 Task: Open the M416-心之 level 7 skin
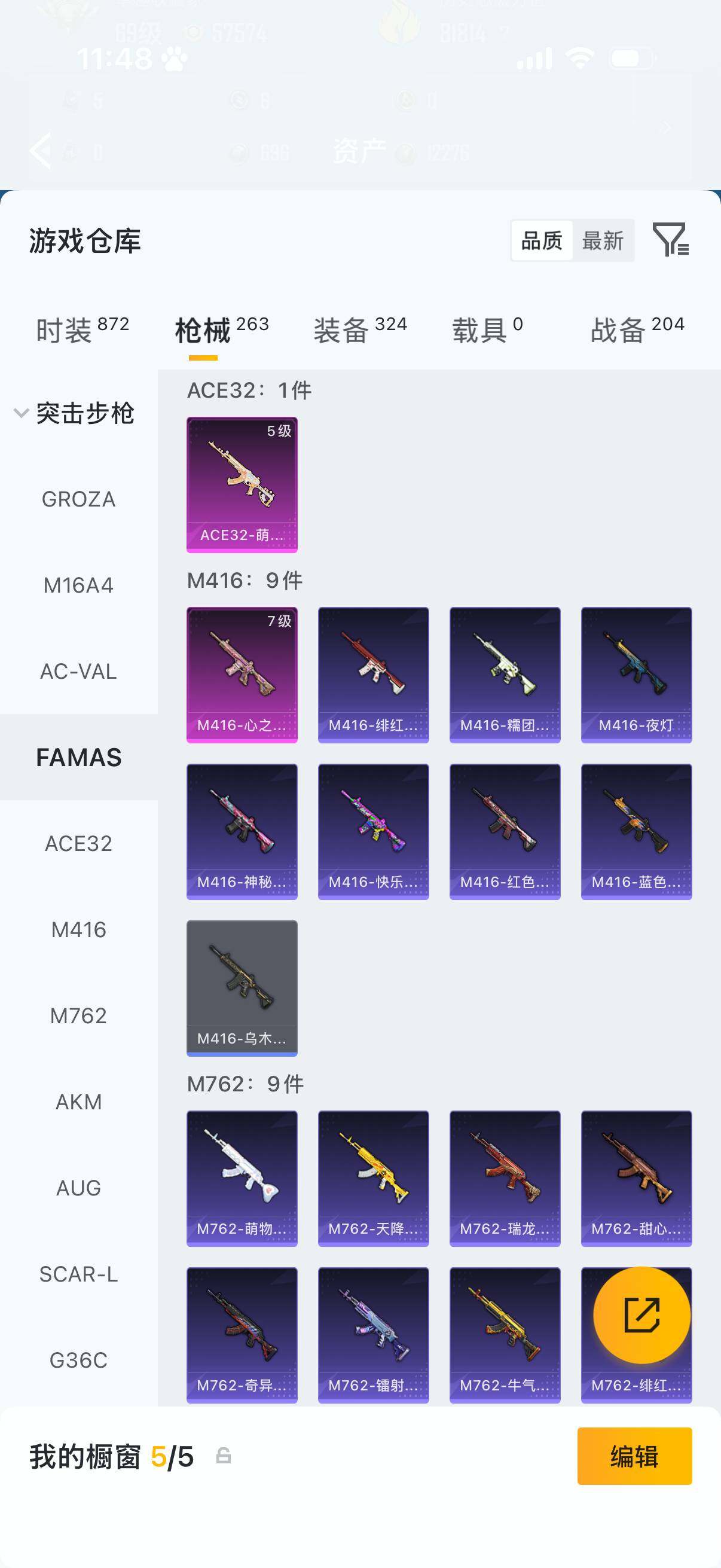[242, 675]
